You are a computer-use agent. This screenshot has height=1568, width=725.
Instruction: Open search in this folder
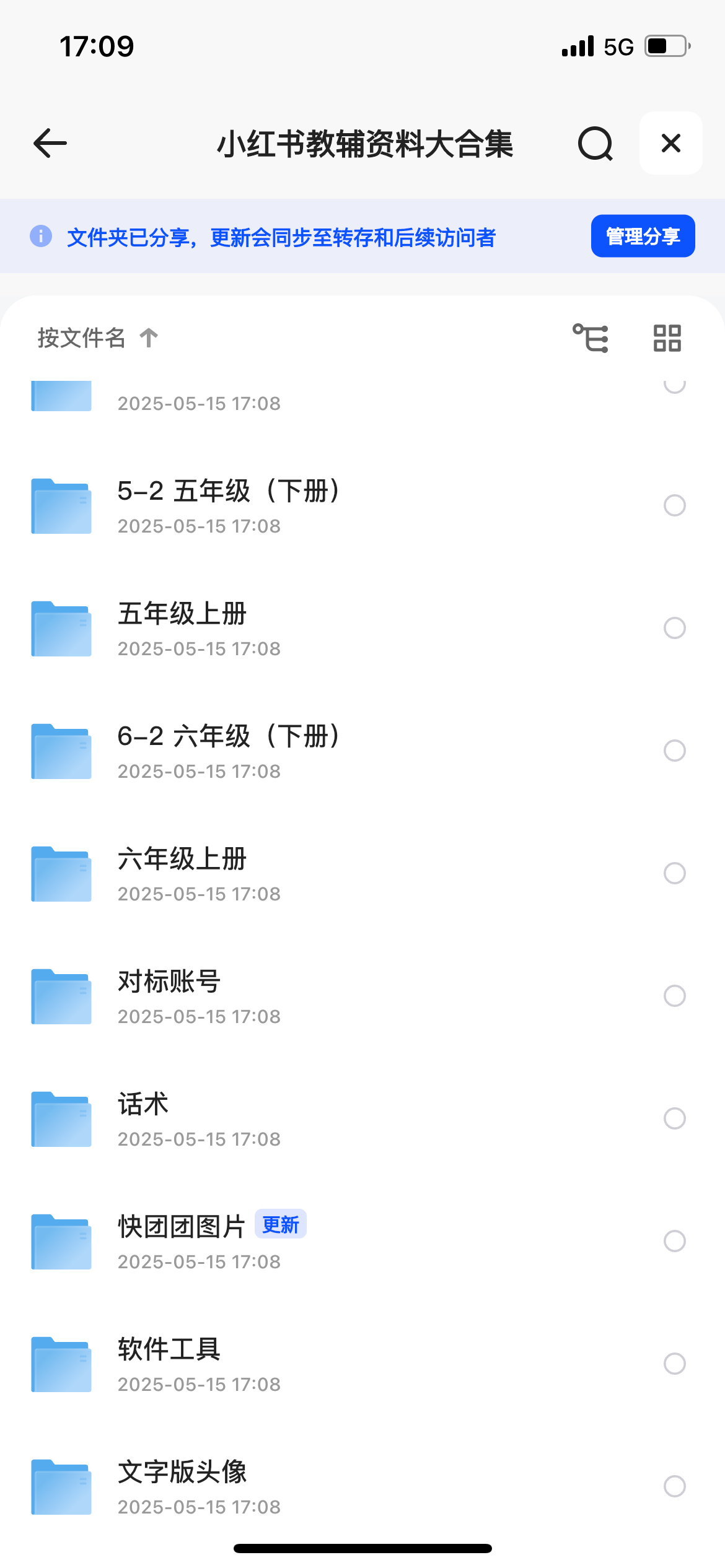(595, 143)
